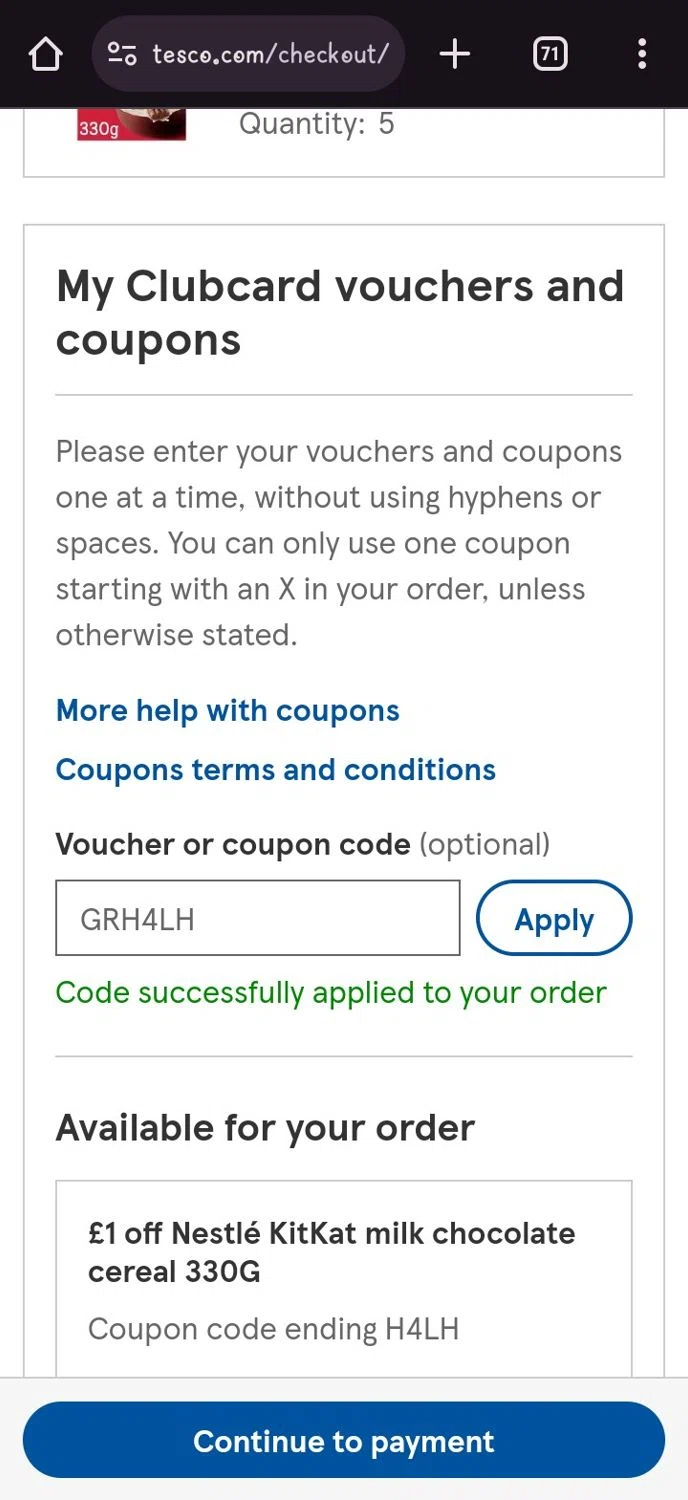Continue to payment

(x=344, y=1441)
